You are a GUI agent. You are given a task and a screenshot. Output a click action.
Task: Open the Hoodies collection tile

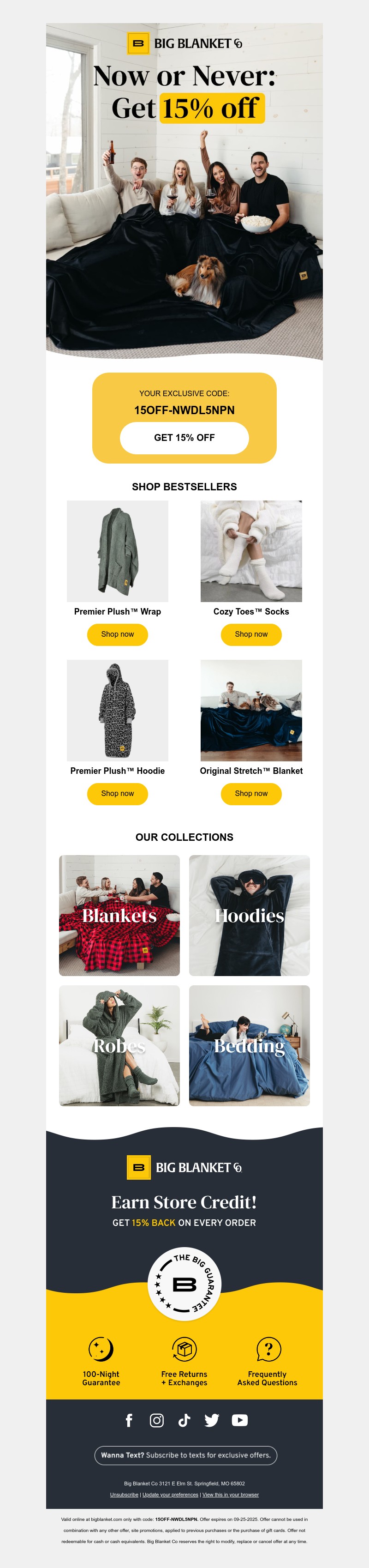[x=249, y=916]
